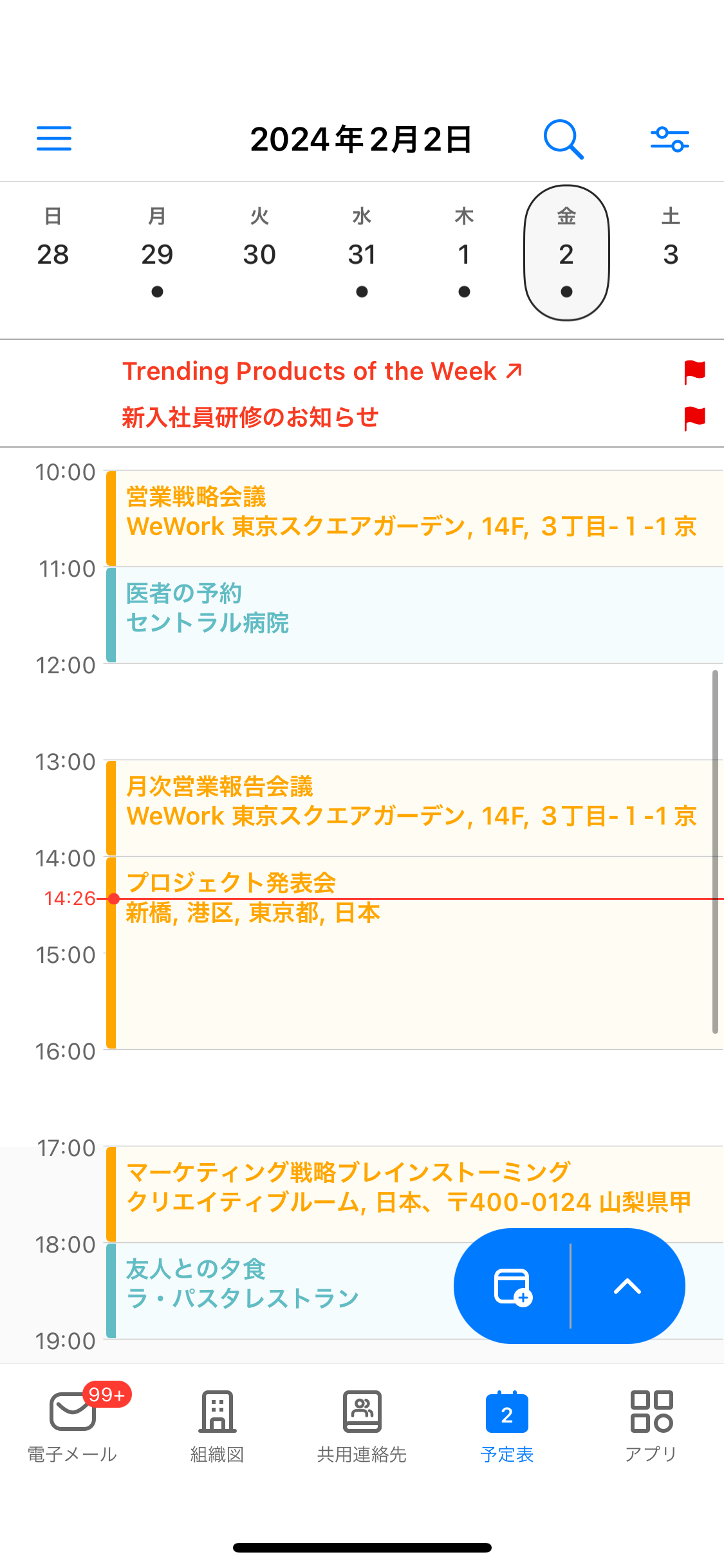Screen dimensions: 724x1568
Task: Create a new calendar event
Action: pos(512,1286)
